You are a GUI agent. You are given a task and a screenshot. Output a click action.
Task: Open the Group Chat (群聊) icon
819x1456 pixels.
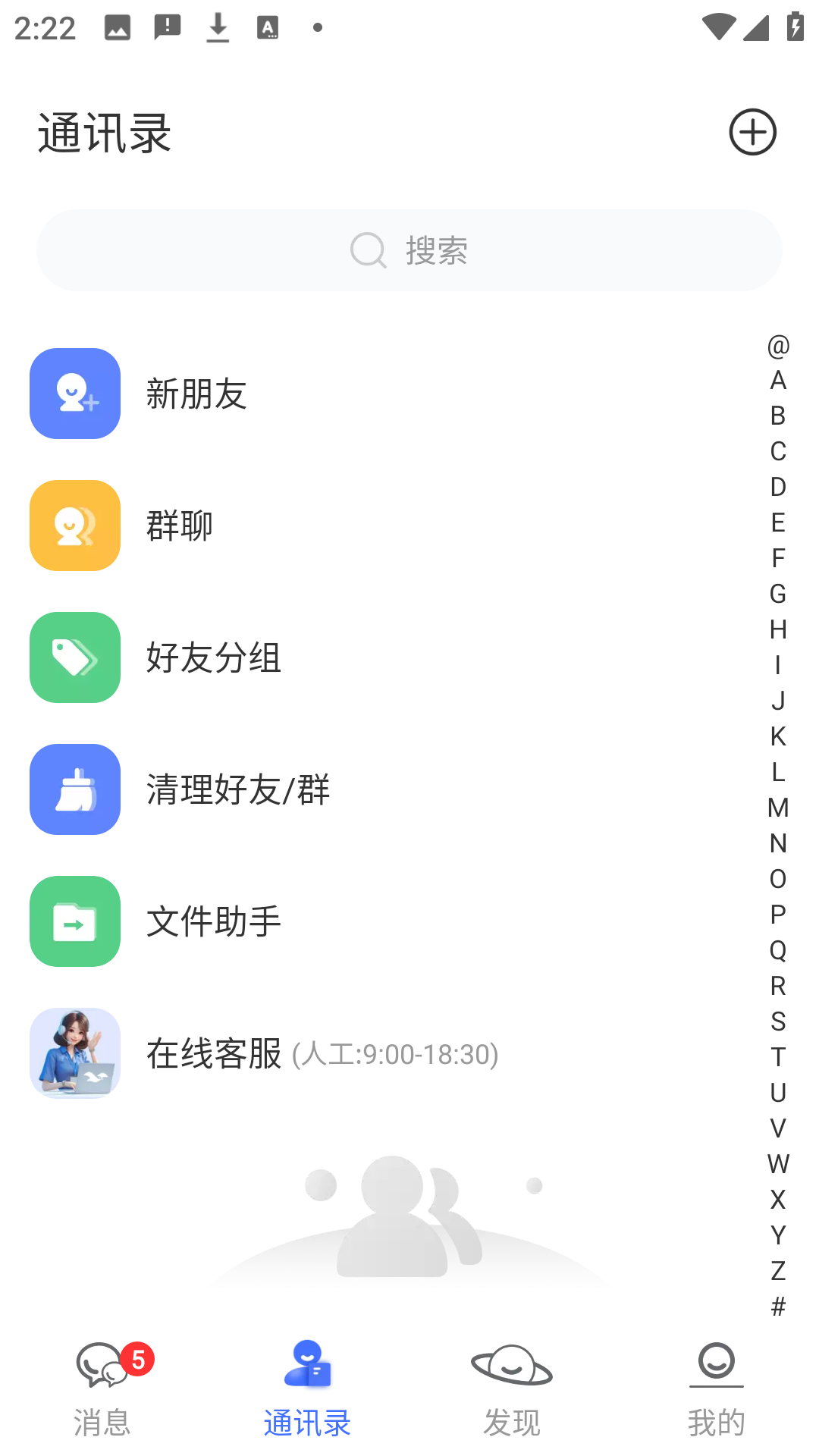click(x=74, y=526)
